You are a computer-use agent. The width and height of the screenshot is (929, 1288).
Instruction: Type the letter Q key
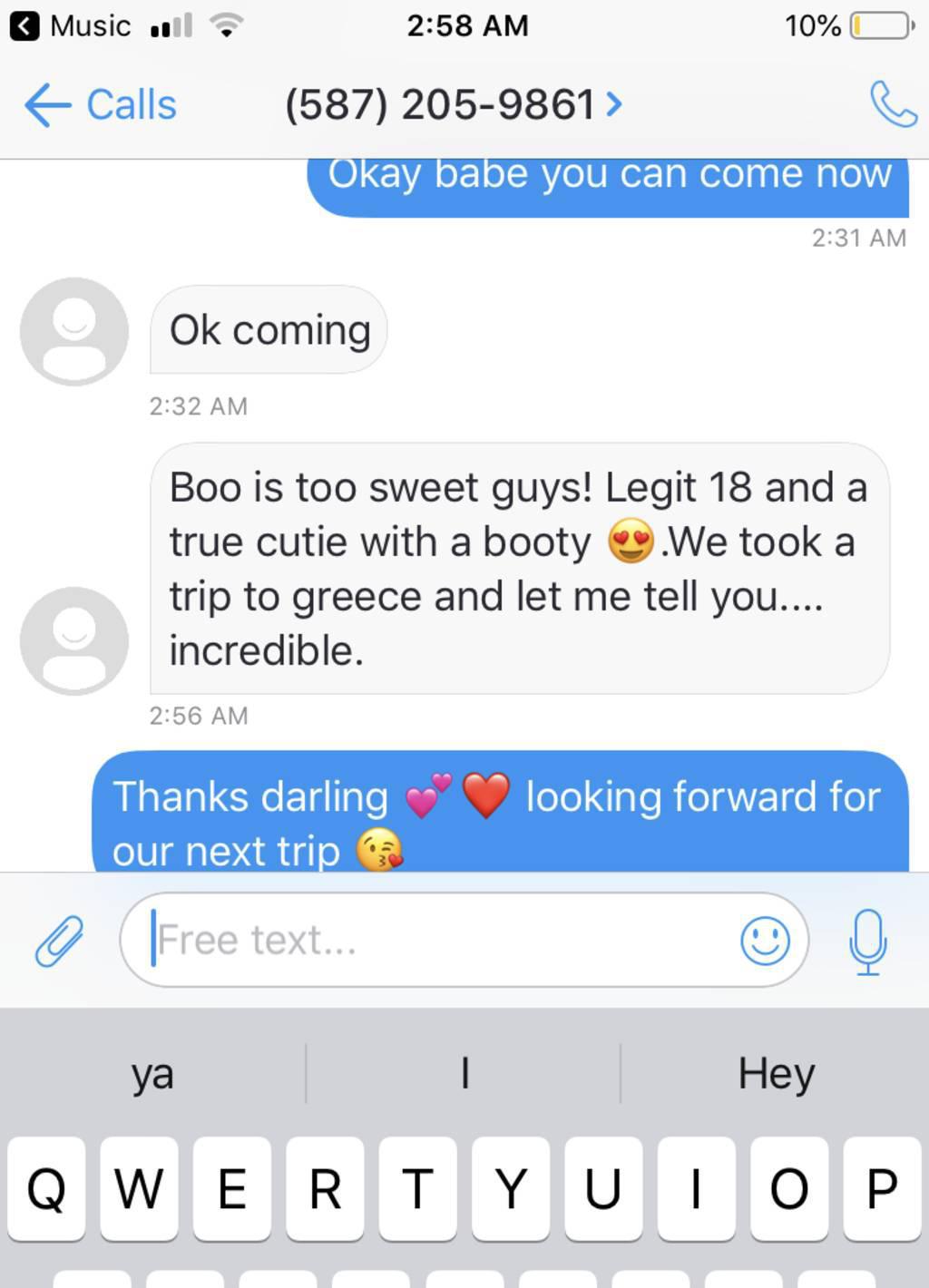47,1188
